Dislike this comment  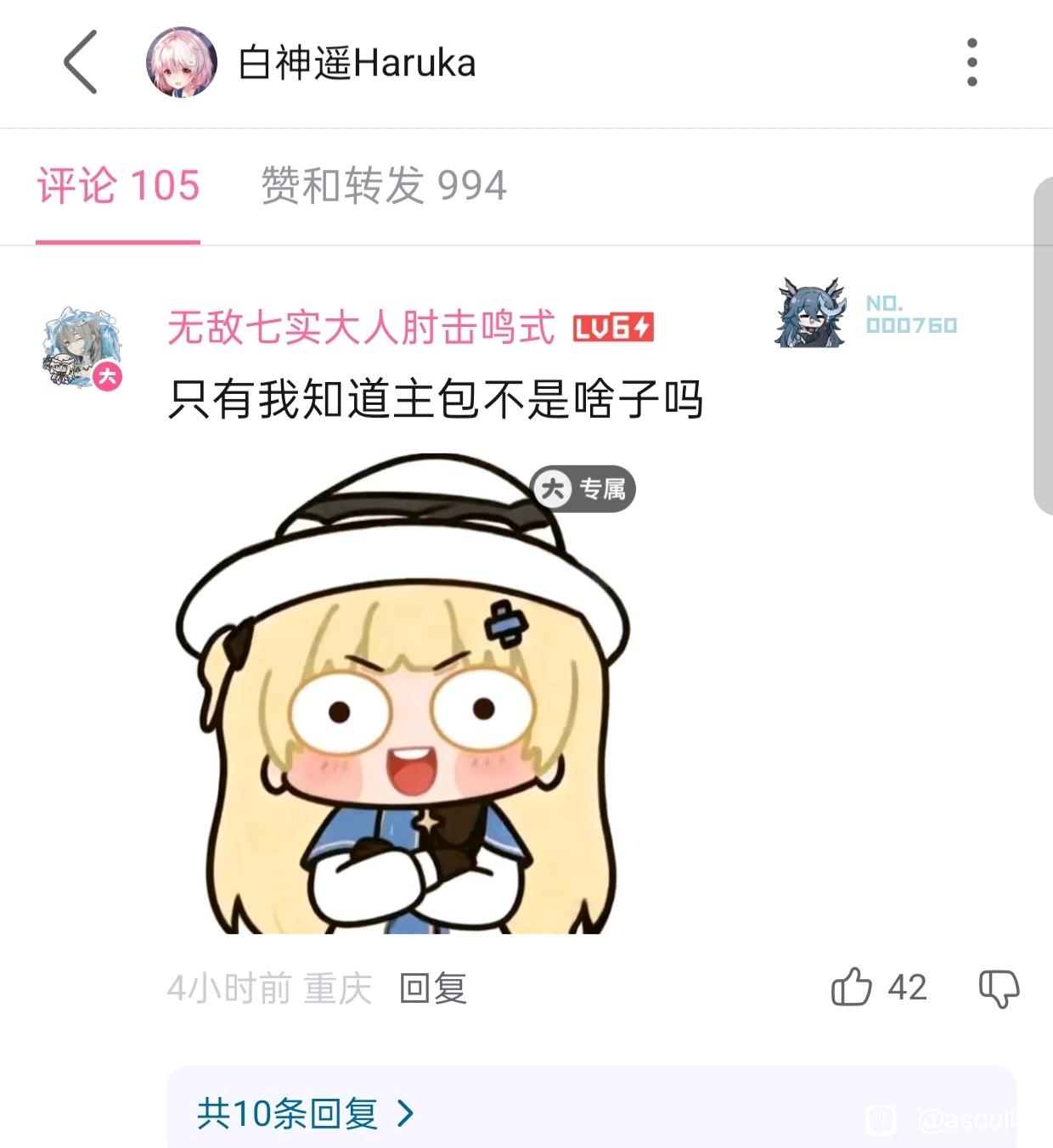click(999, 988)
